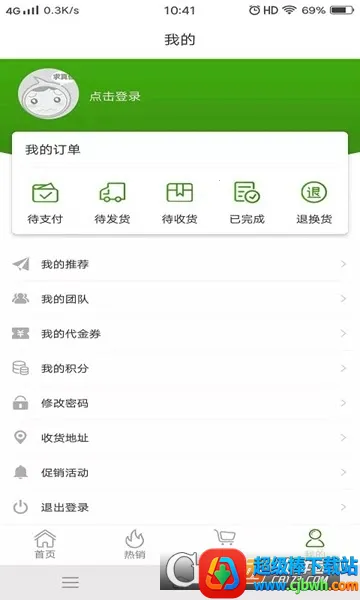360x600 pixels.
Task: Manage 收货地址 addresses
Action: click(180, 438)
